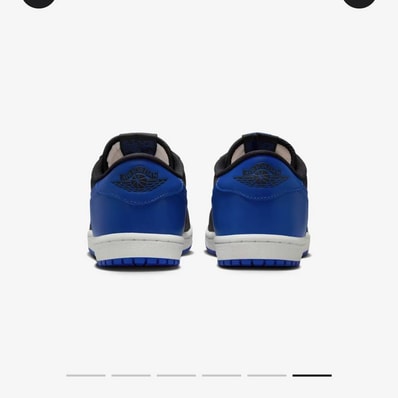Show the fifth image via page indicator
This screenshot has width=398, height=398.
click(267, 375)
